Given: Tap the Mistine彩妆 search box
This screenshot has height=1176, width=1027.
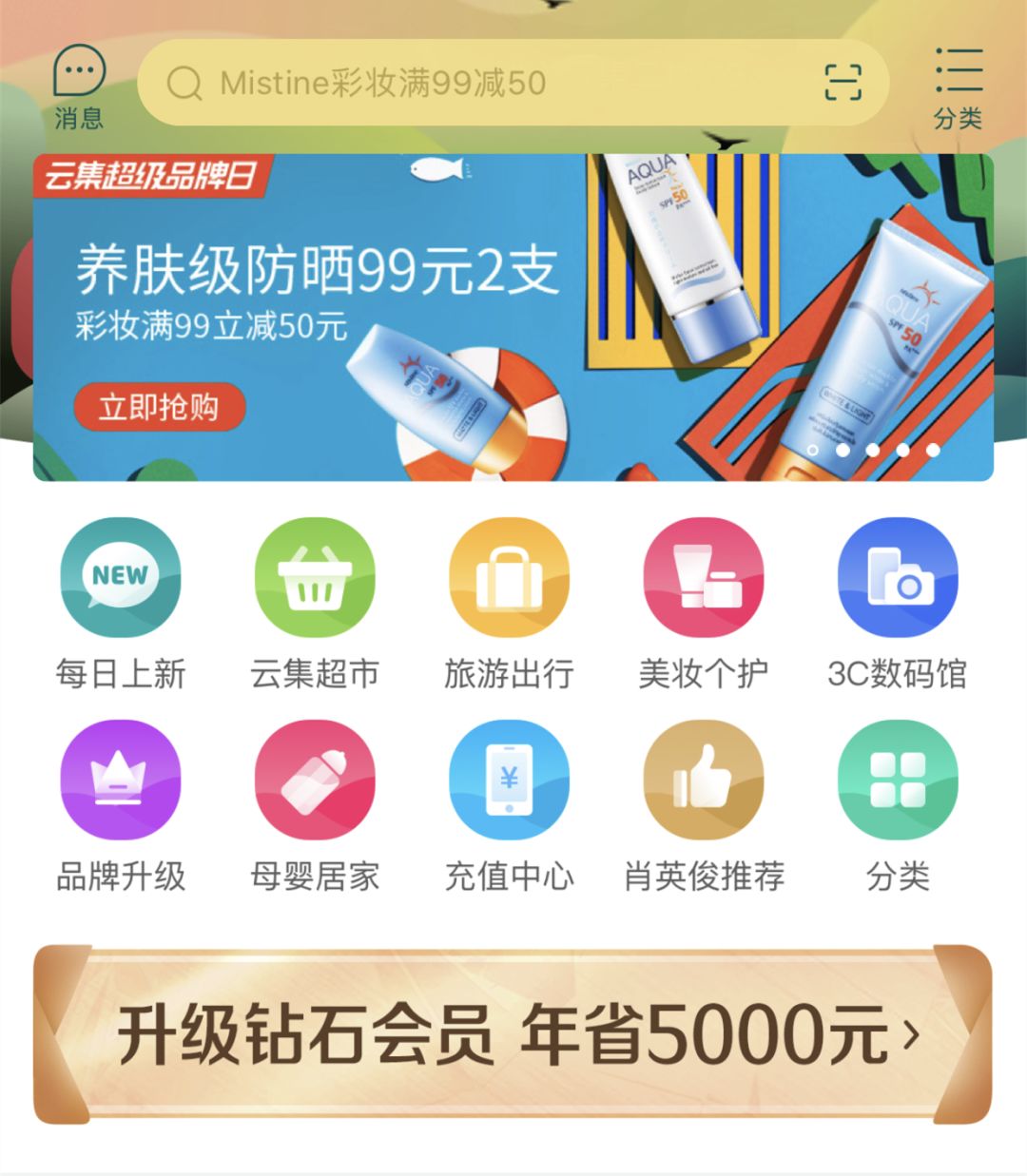Looking at the screenshot, I should (x=475, y=84).
